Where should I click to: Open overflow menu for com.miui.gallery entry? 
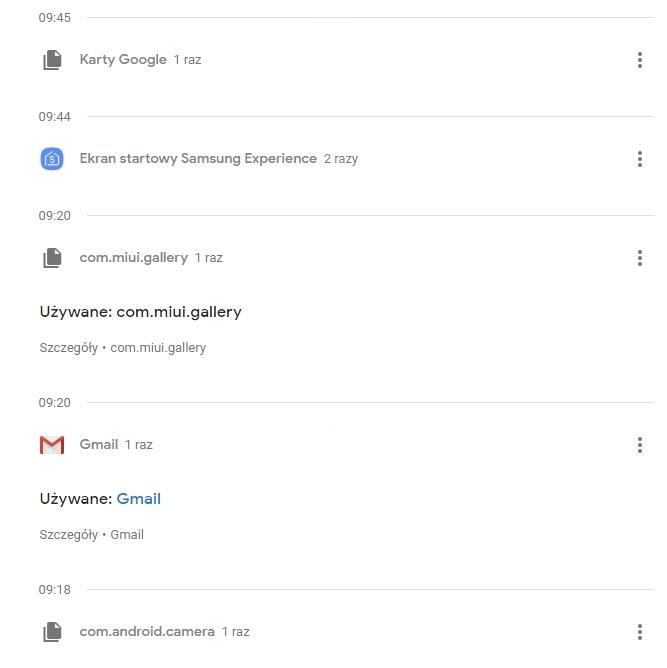pyautogui.click(x=639, y=258)
